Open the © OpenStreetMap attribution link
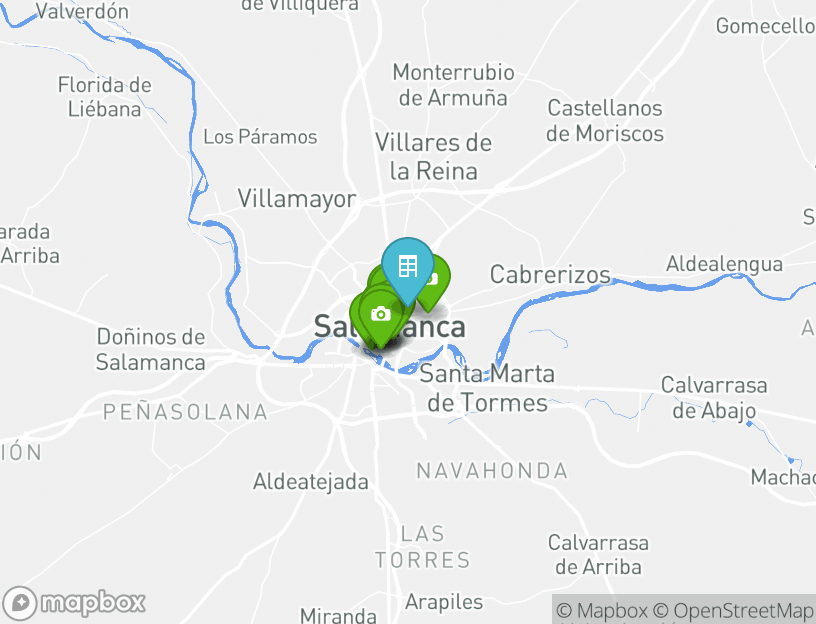The image size is (816, 624). coord(733,610)
